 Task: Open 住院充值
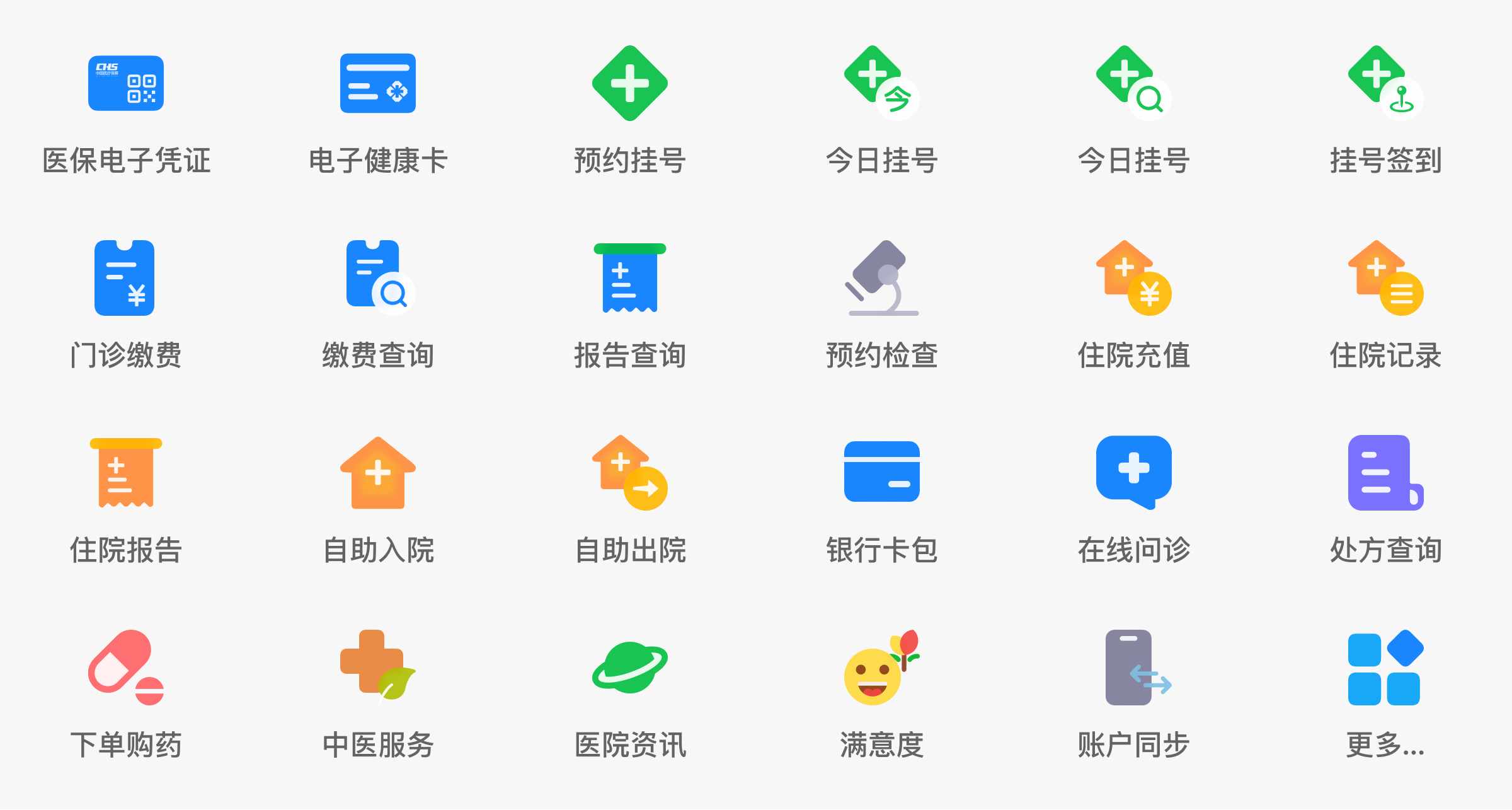click(1134, 278)
